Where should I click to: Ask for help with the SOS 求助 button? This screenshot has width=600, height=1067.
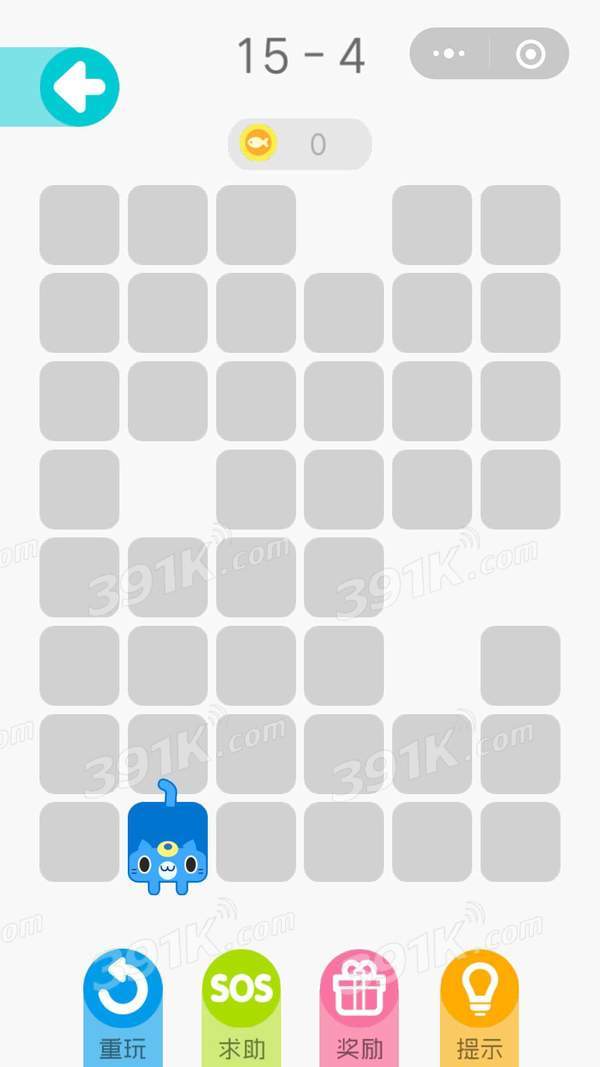click(241, 1007)
